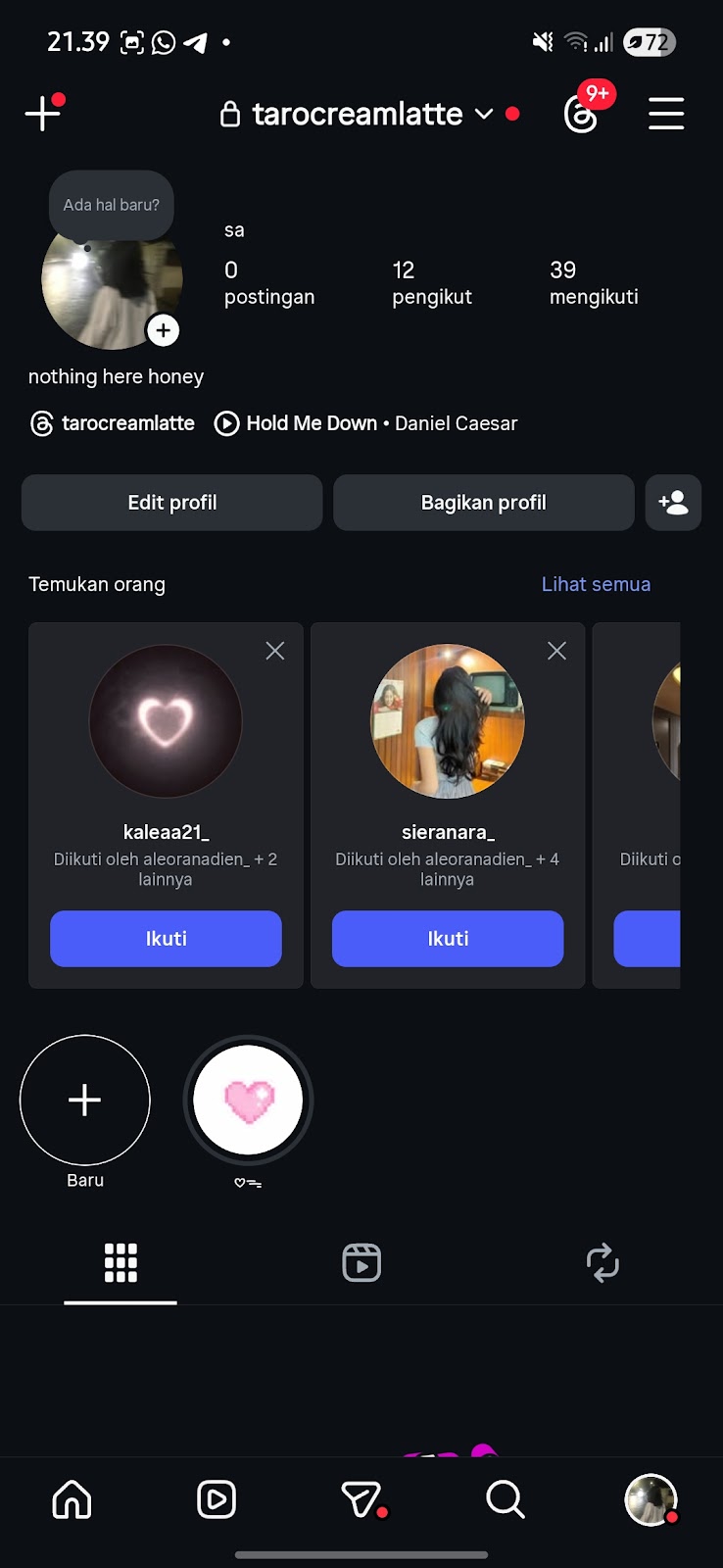Tap Edit profil button

click(172, 503)
